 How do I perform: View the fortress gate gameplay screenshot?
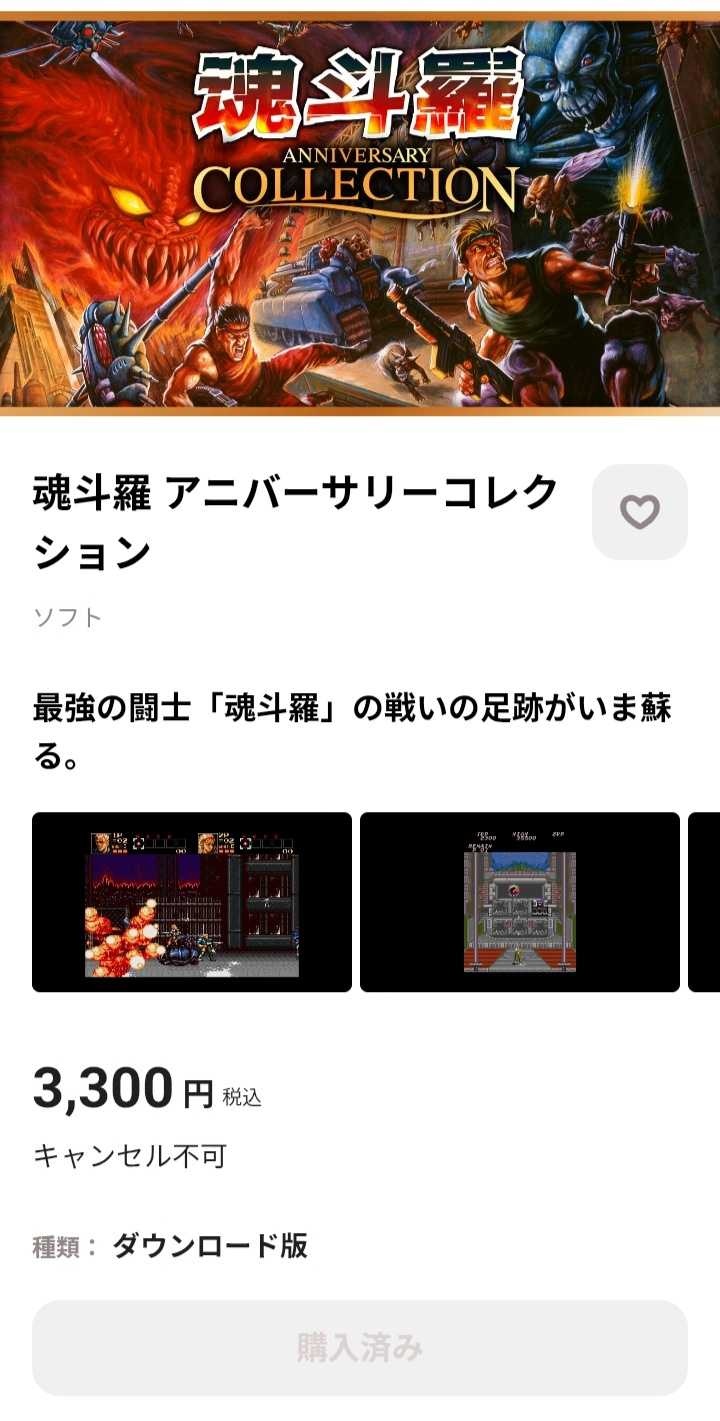pos(520,902)
